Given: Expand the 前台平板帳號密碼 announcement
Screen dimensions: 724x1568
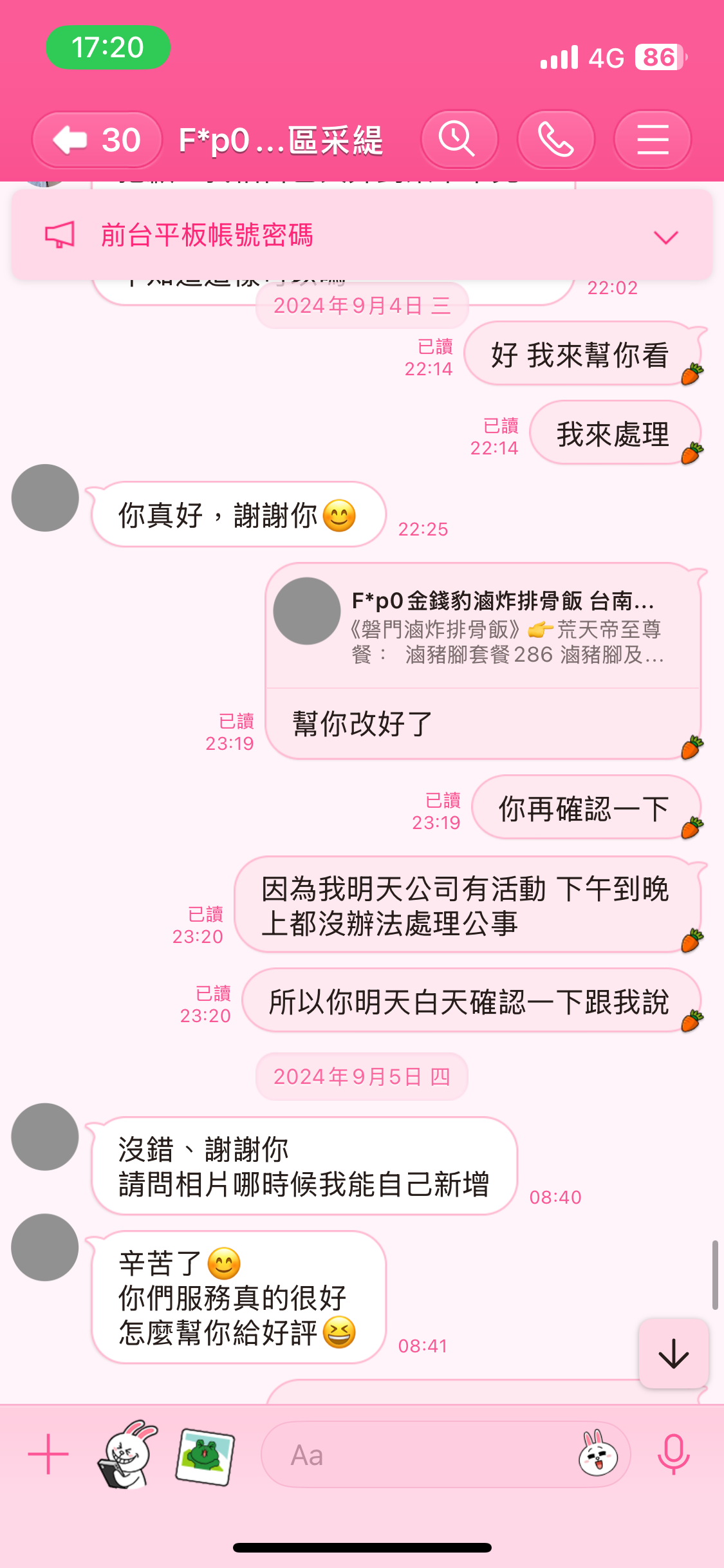Looking at the screenshot, I should (x=665, y=237).
